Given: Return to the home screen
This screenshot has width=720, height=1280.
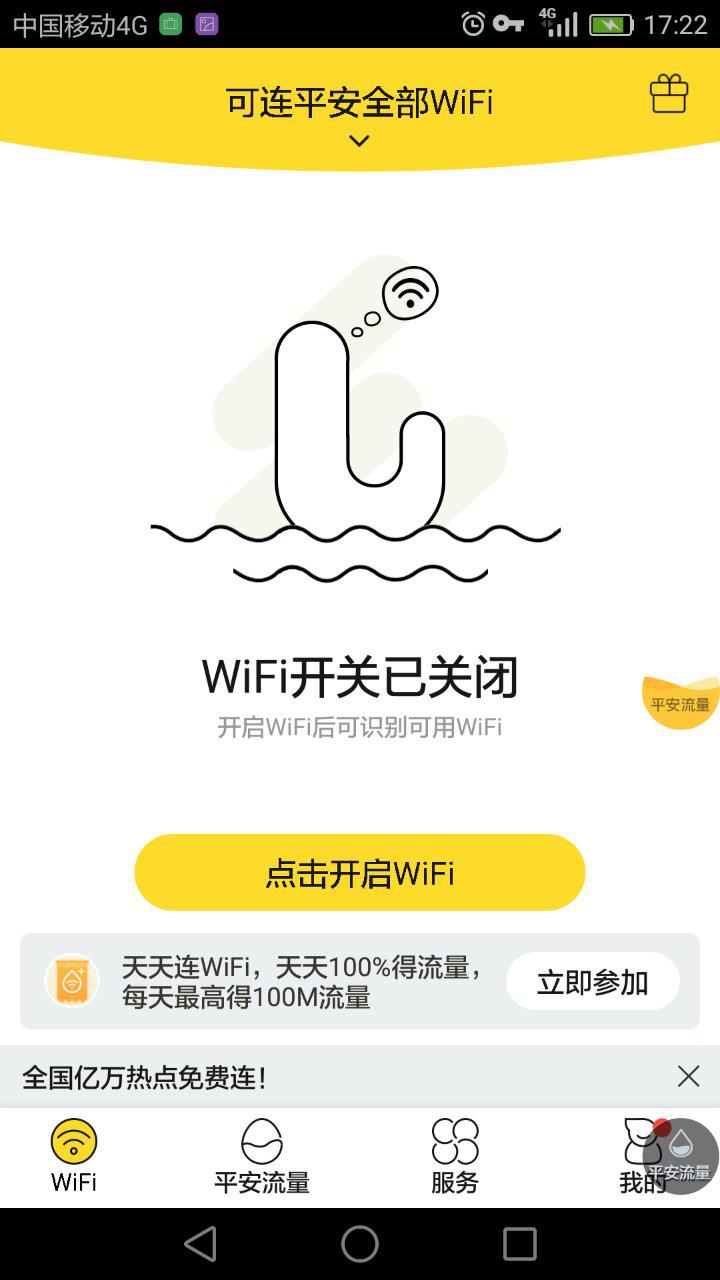Looking at the screenshot, I should pos(360,1244).
